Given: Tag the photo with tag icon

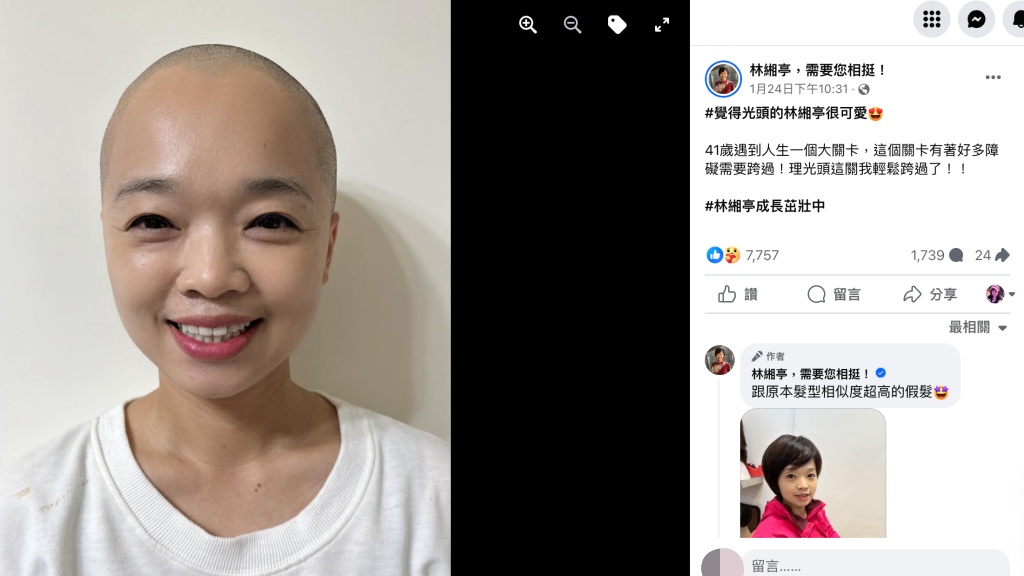Looking at the screenshot, I should [x=617, y=25].
